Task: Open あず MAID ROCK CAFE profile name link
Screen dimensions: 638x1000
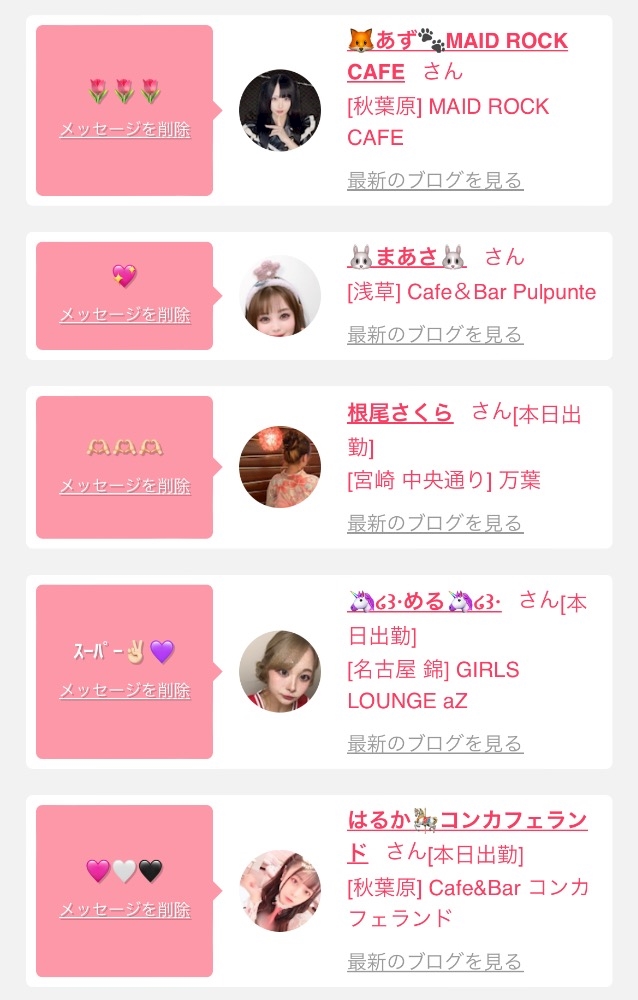Action: click(x=456, y=42)
